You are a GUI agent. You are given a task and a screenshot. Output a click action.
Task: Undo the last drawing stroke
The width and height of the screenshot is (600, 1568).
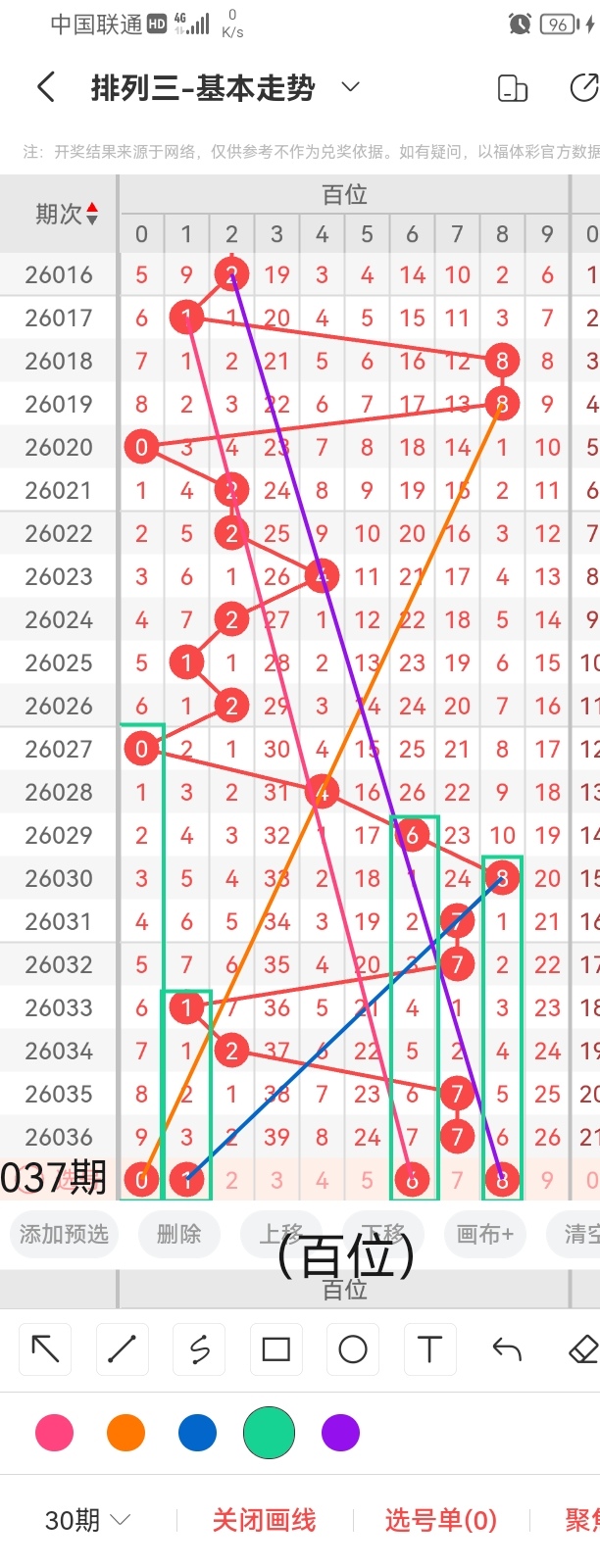[x=507, y=1349]
